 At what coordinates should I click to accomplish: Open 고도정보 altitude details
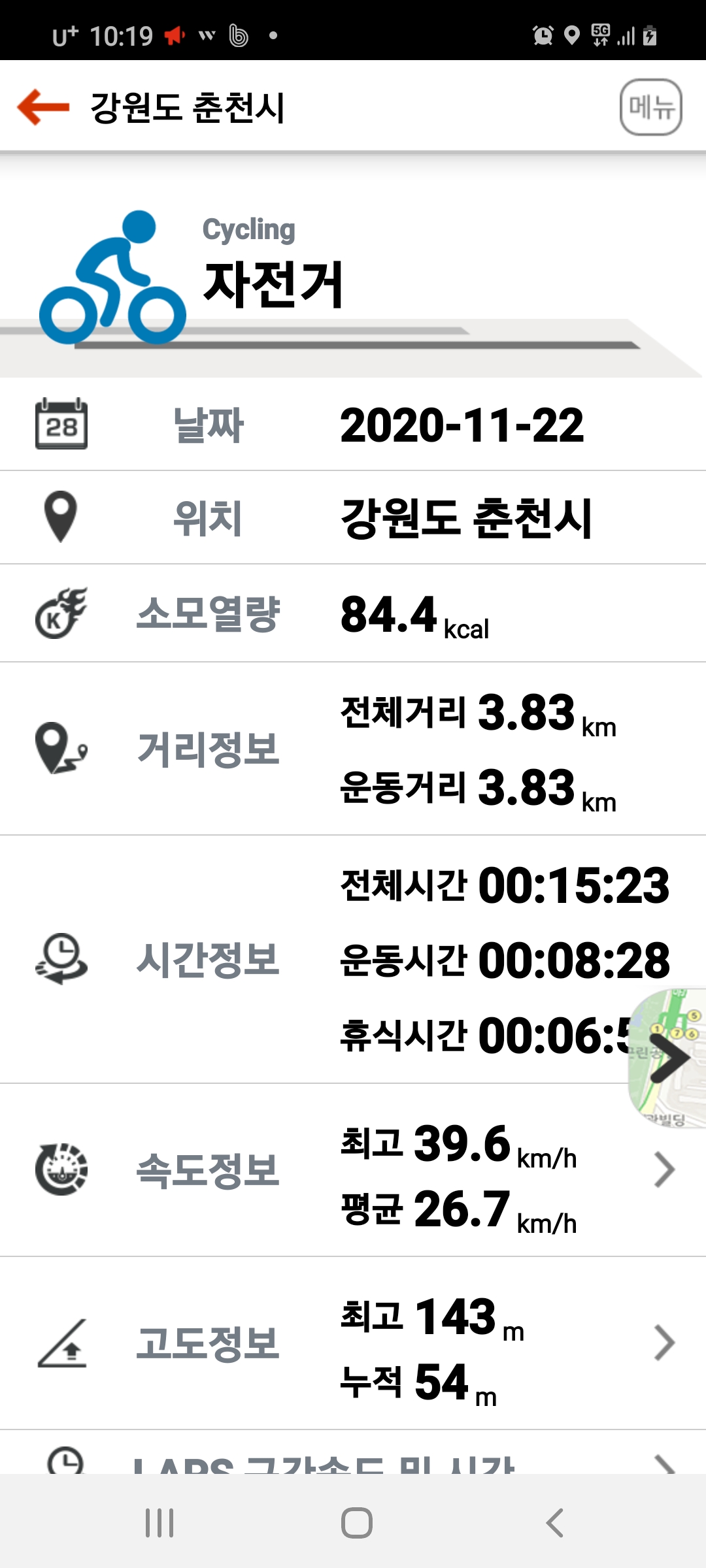(664, 1343)
